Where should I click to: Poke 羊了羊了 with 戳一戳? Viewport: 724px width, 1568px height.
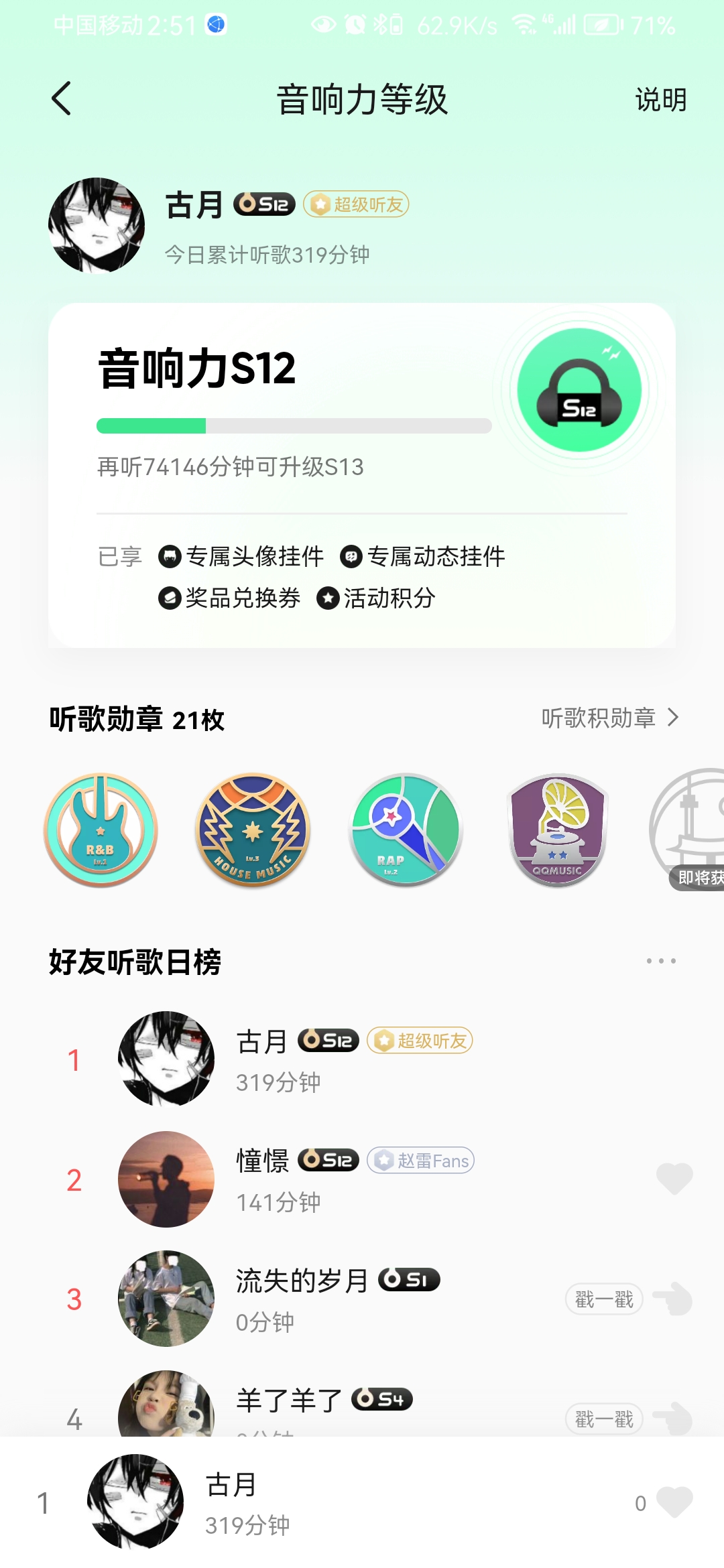click(x=604, y=1419)
